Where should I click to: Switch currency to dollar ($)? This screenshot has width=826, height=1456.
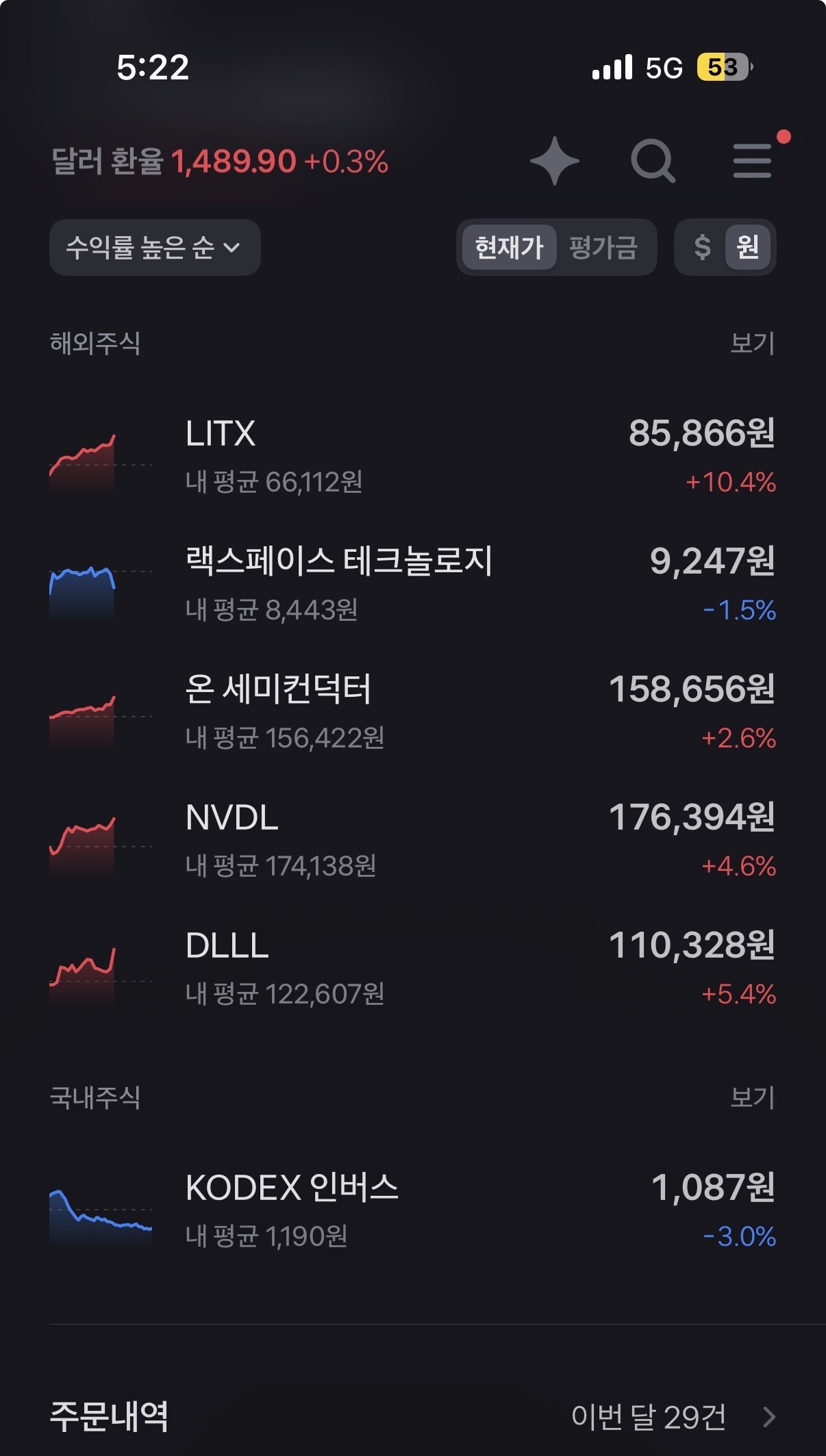[x=702, y=247]
